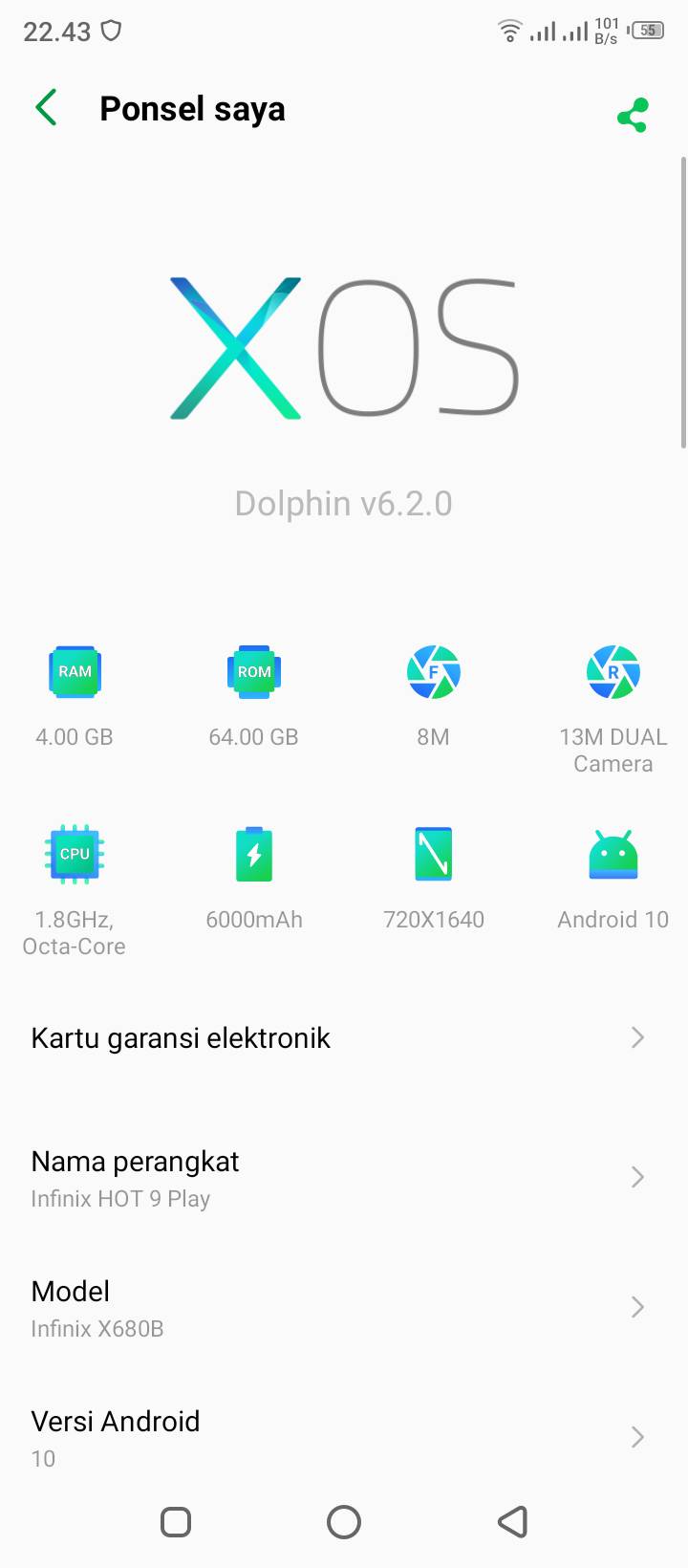Open the Model row

click(344, 1308)
